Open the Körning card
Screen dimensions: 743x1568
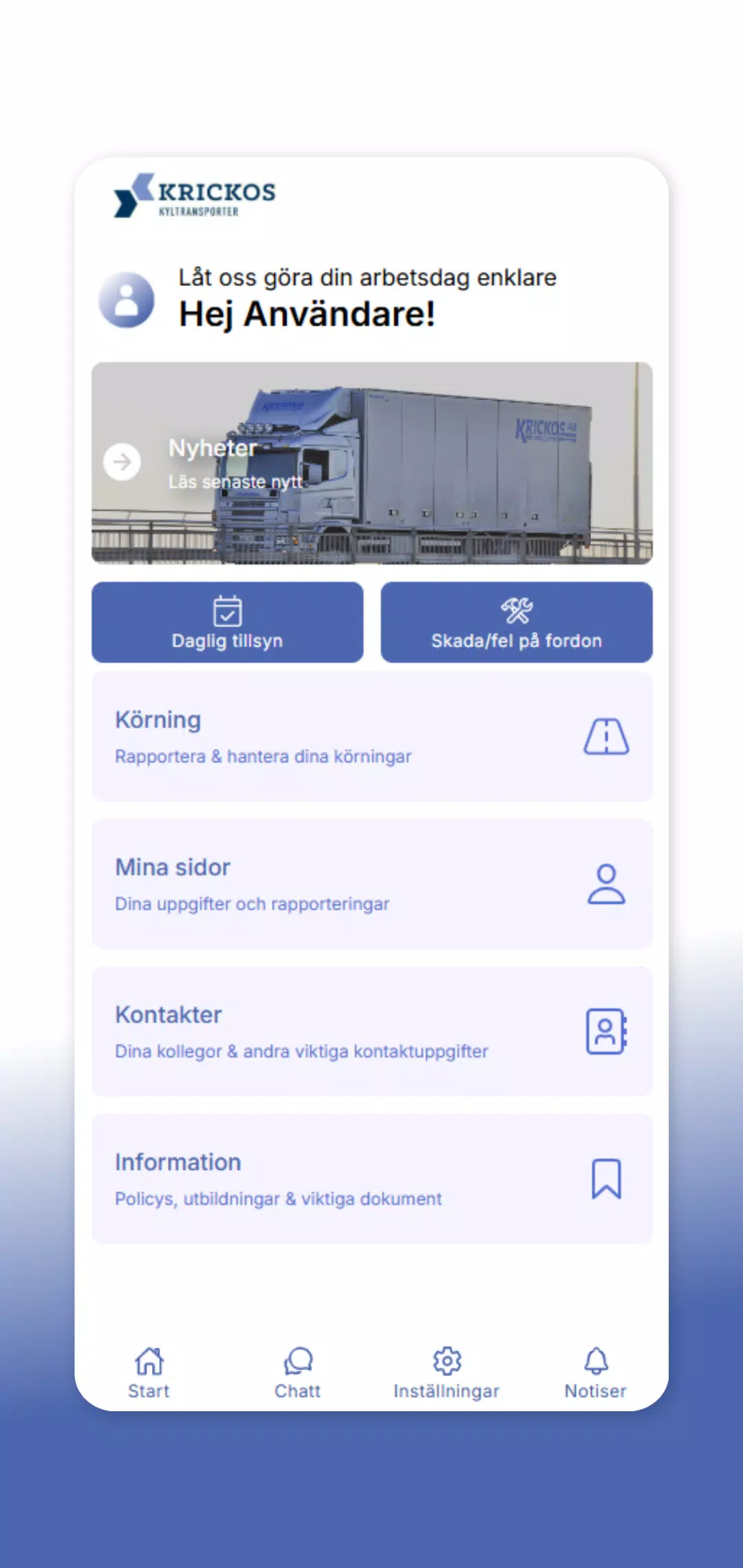point(371,737)
